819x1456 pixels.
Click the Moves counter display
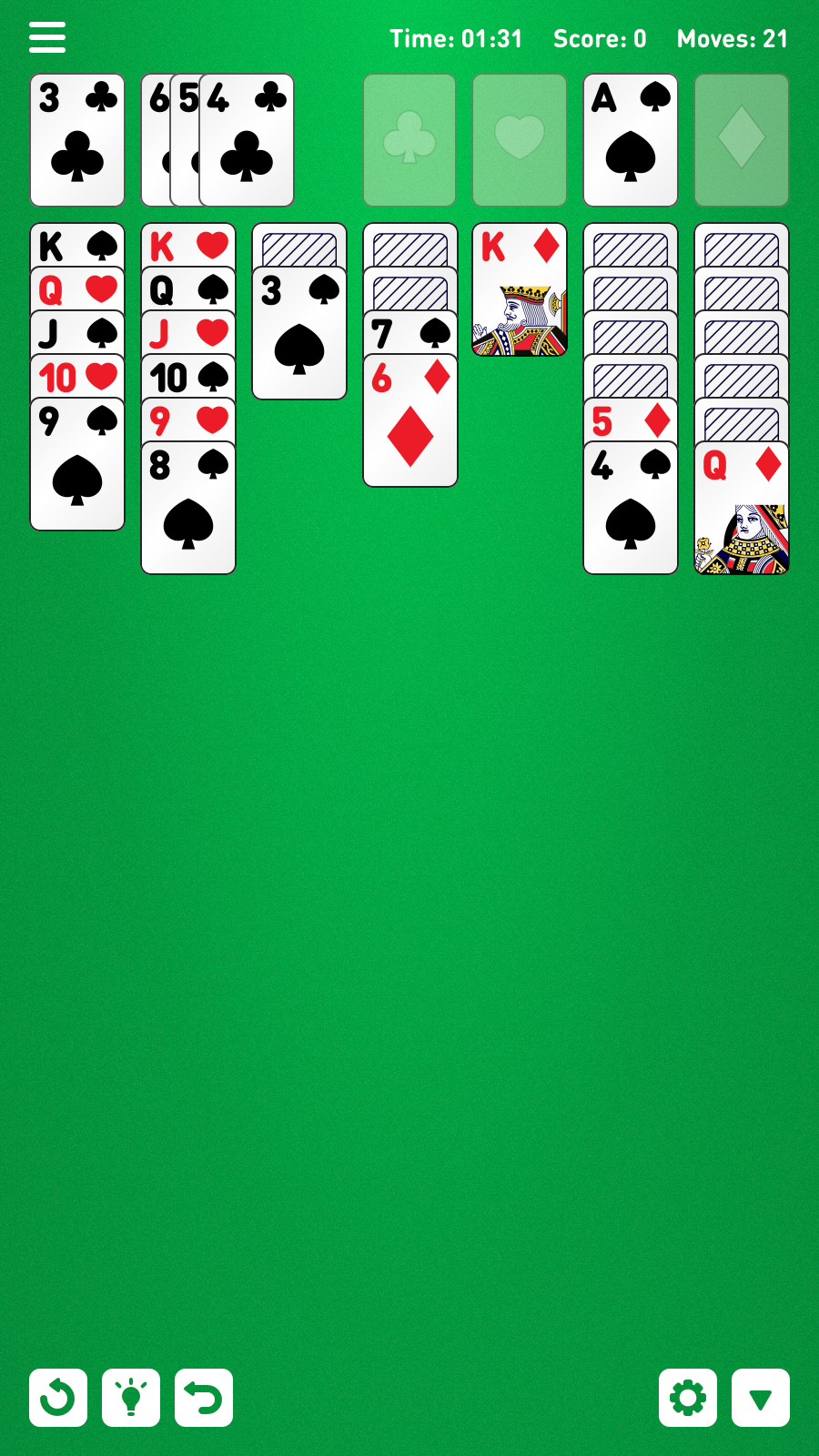click(732, 39)
